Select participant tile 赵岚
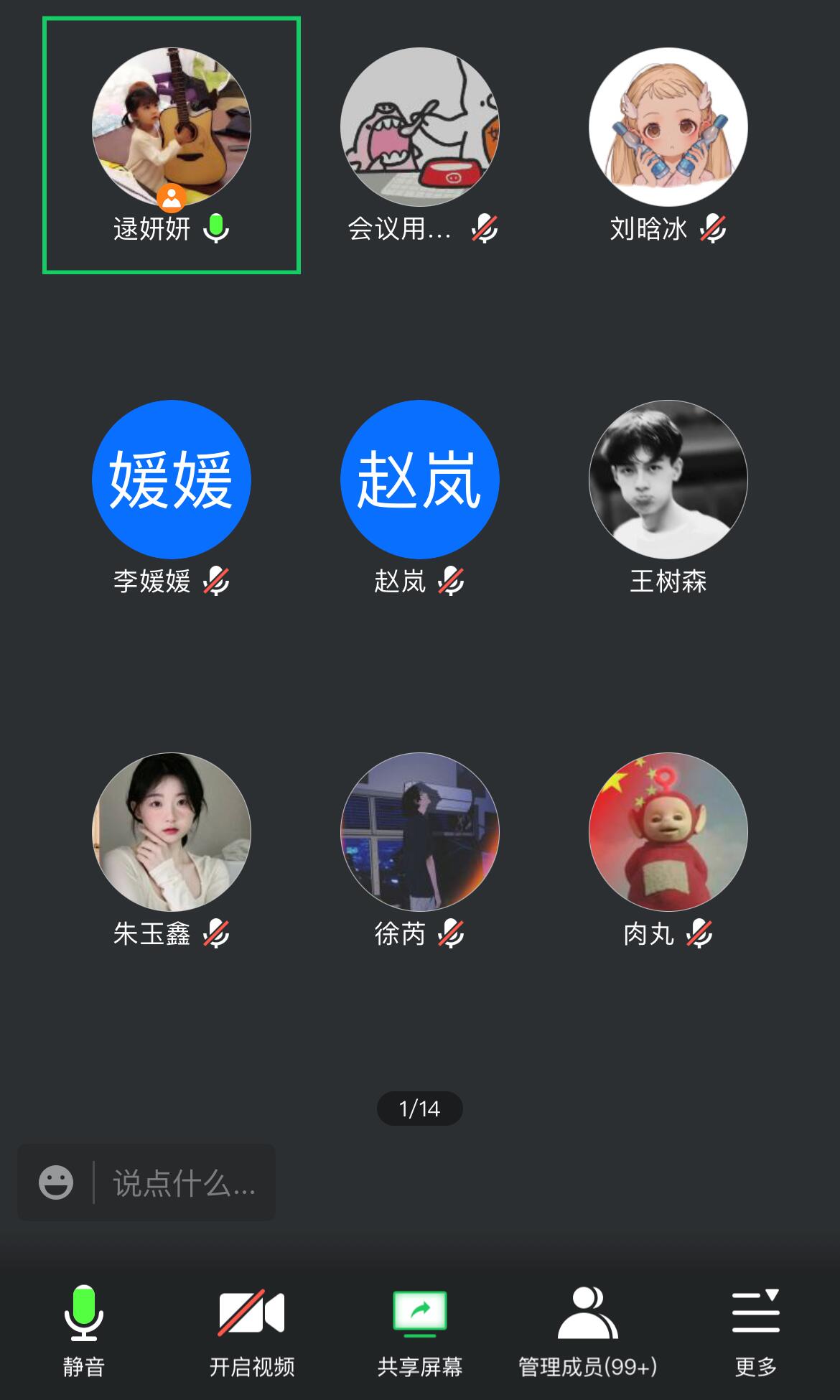Viewport: 840px width, 1400px height. coord(420,480)
